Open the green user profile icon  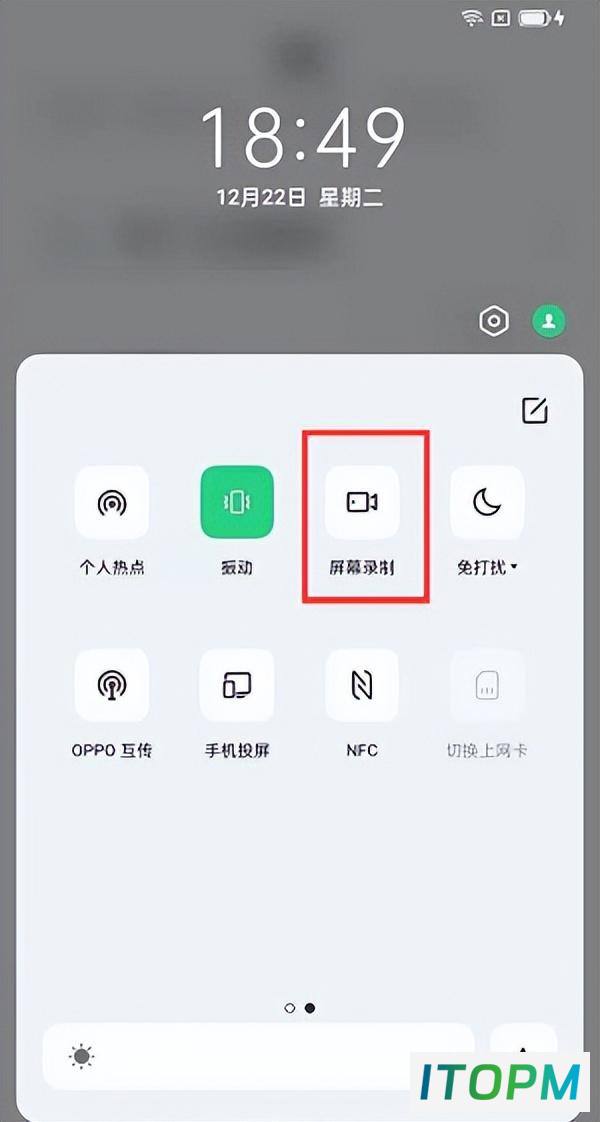pyautogui.click(x=549, y=321)
